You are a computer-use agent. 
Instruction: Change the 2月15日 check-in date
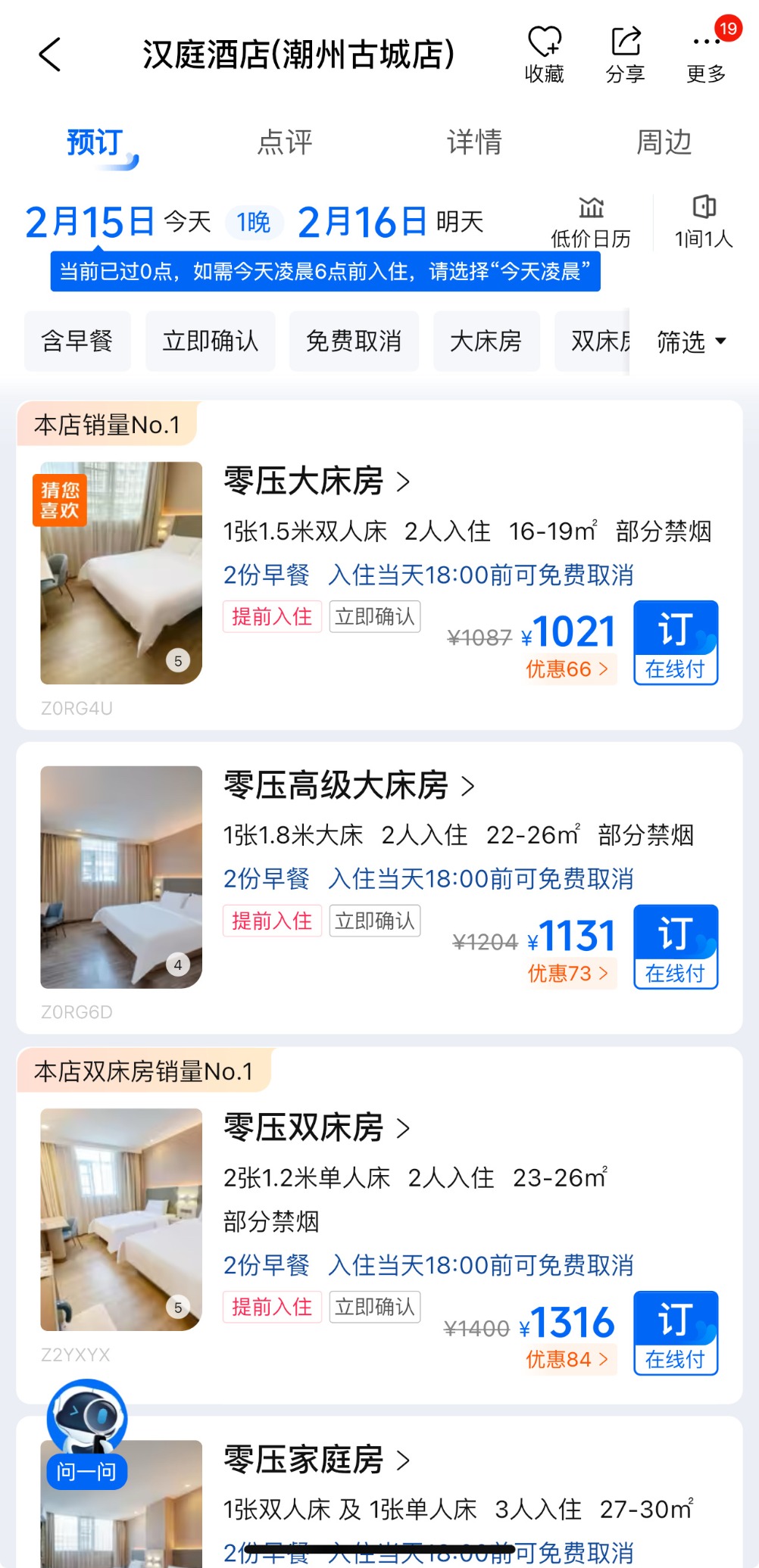[x=89, y=223]
